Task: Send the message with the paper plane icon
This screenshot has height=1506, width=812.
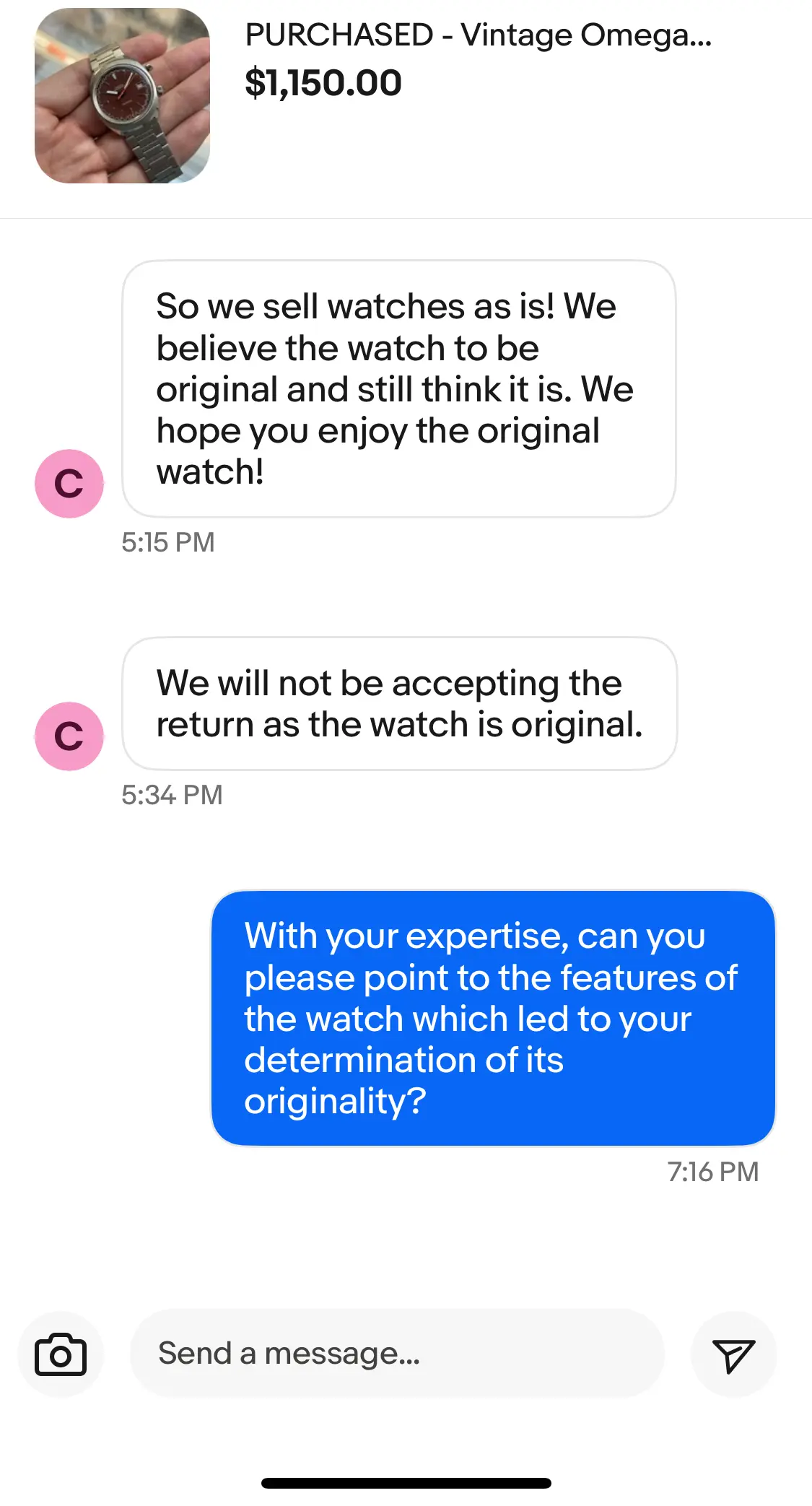Action: [x=733, y=1354]
